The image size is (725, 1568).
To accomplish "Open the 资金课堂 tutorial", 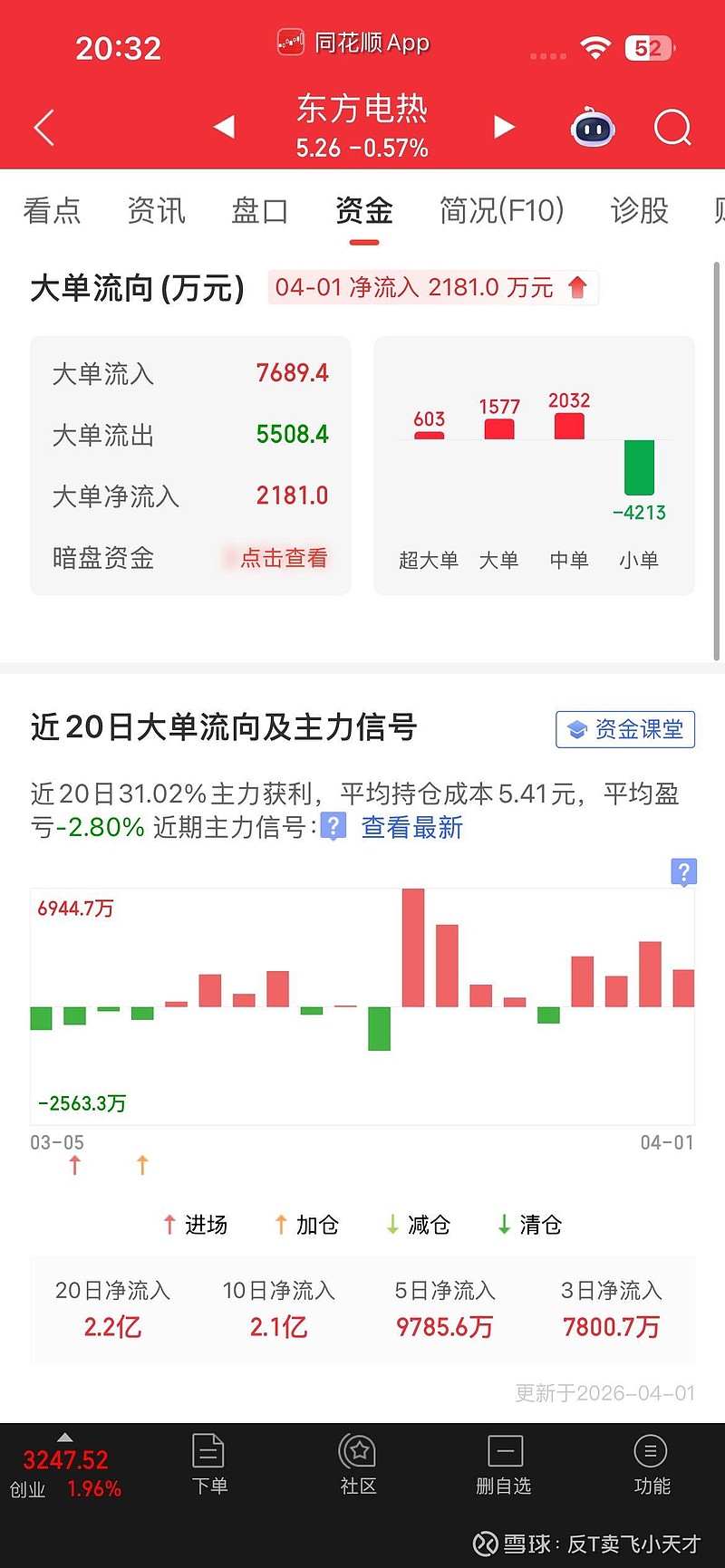I will coord(625,729).
